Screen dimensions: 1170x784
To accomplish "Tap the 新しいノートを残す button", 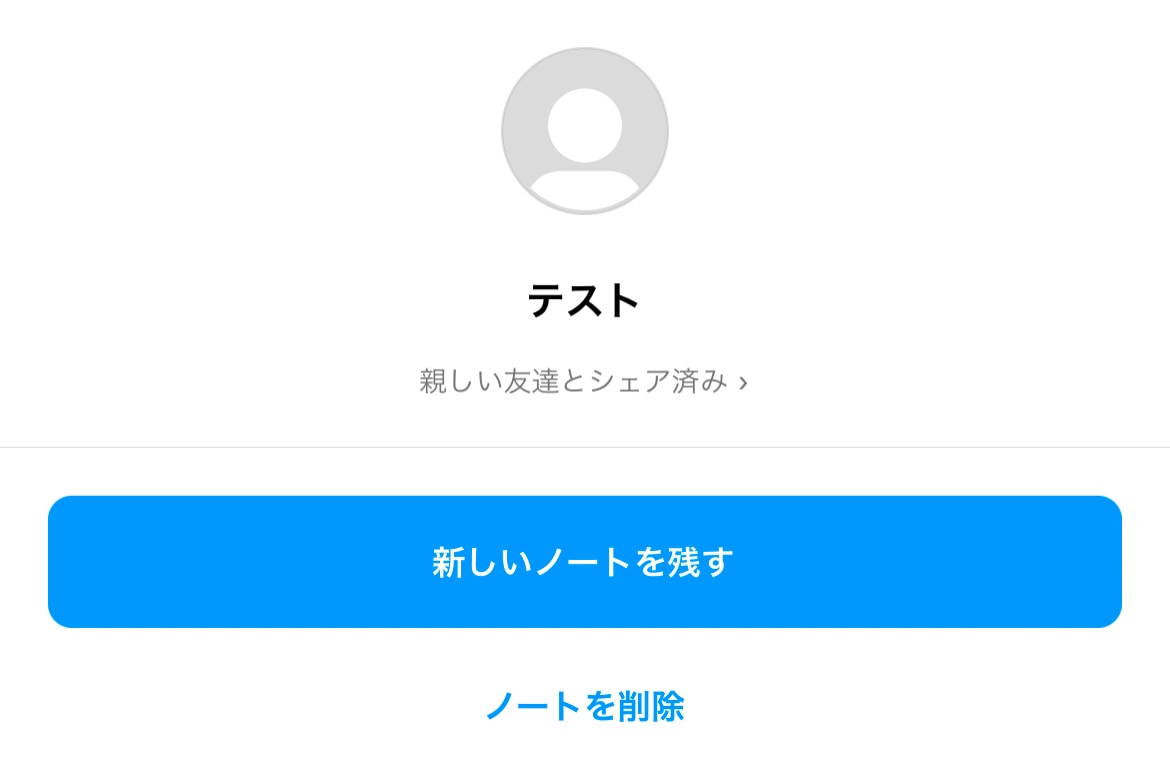I will pos(584,562).
